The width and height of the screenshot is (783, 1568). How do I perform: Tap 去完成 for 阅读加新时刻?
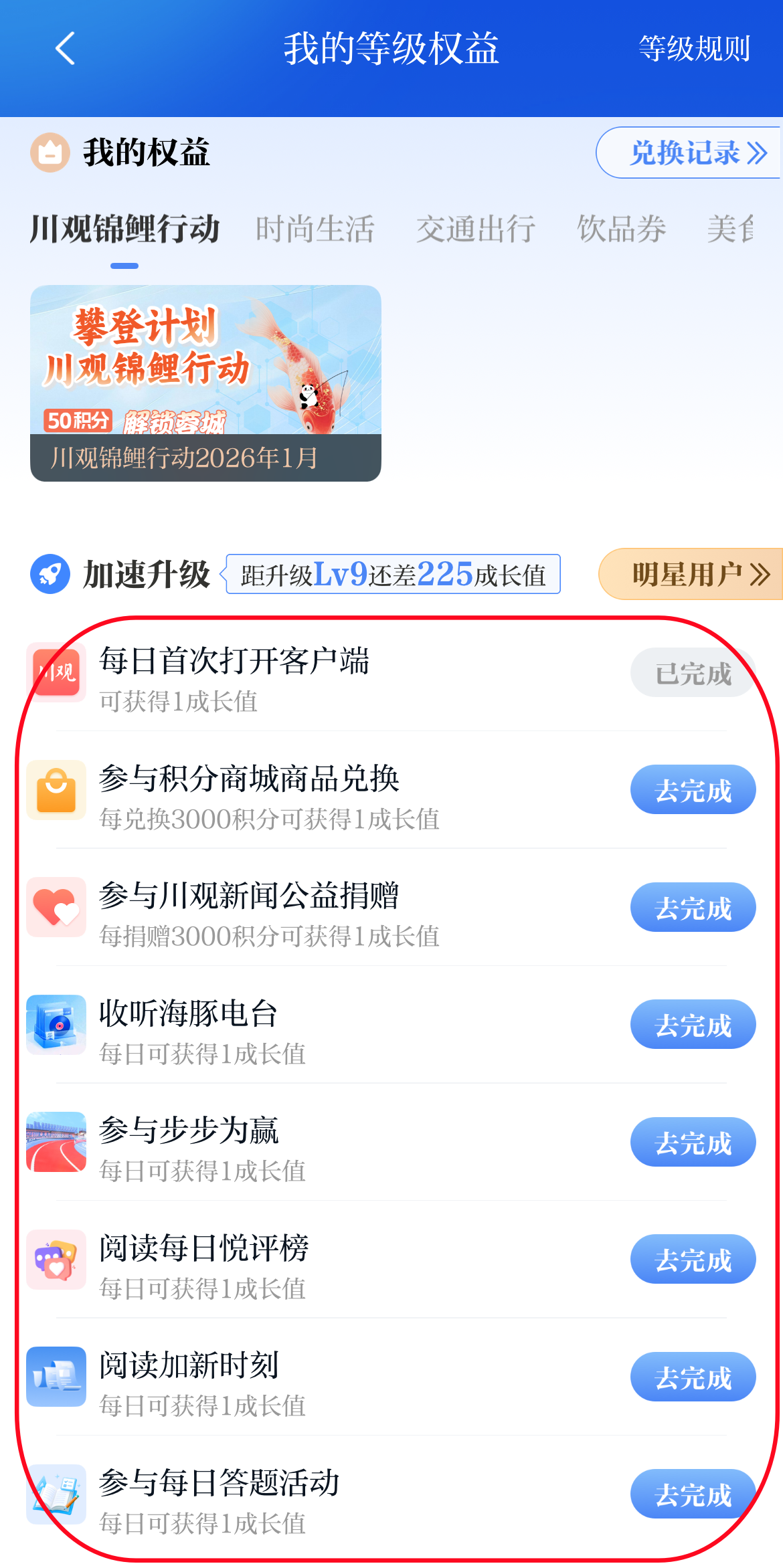click(693, 1377)
